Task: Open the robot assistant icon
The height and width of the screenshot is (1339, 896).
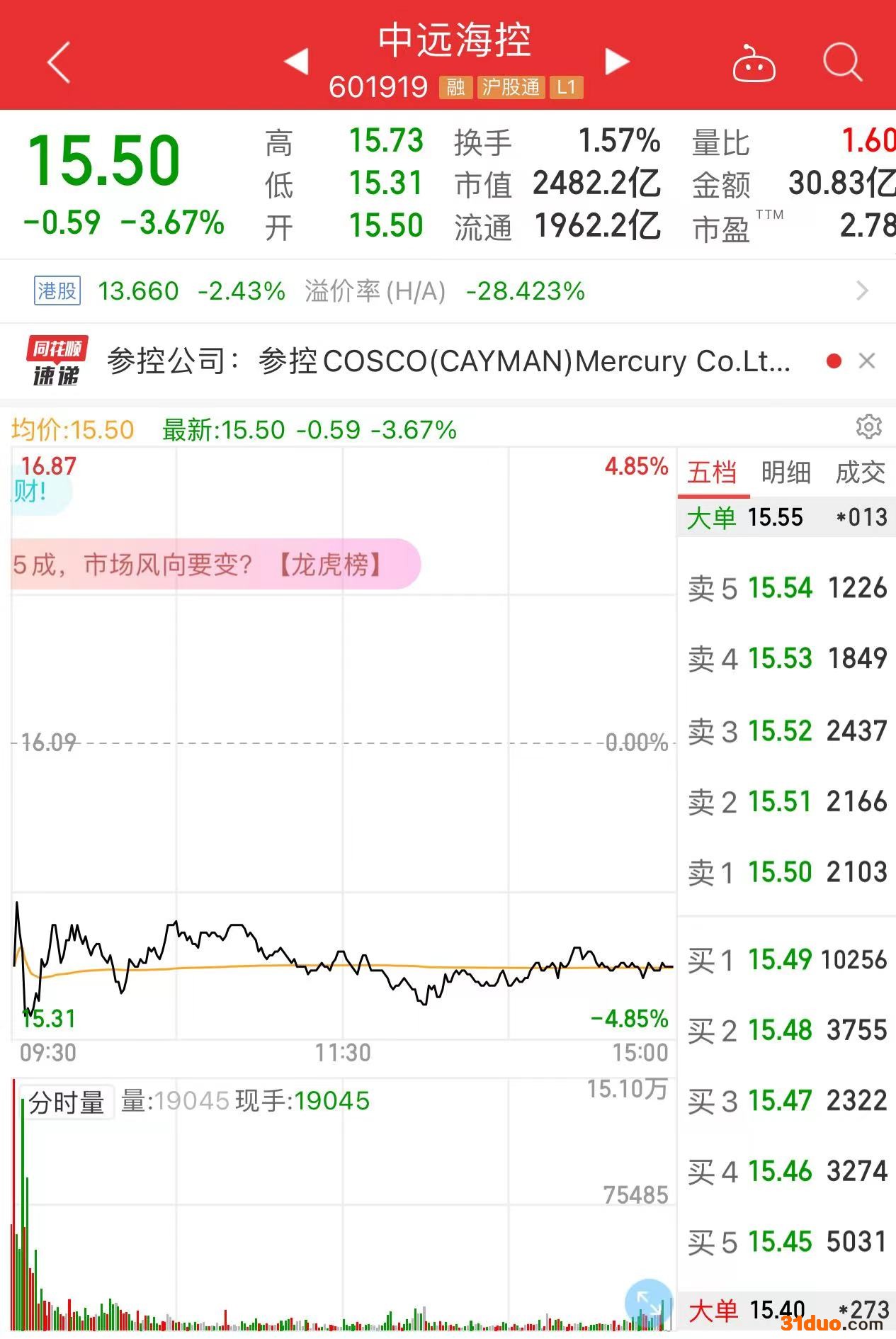Action: pyautogui.click(x=753, y=64)
